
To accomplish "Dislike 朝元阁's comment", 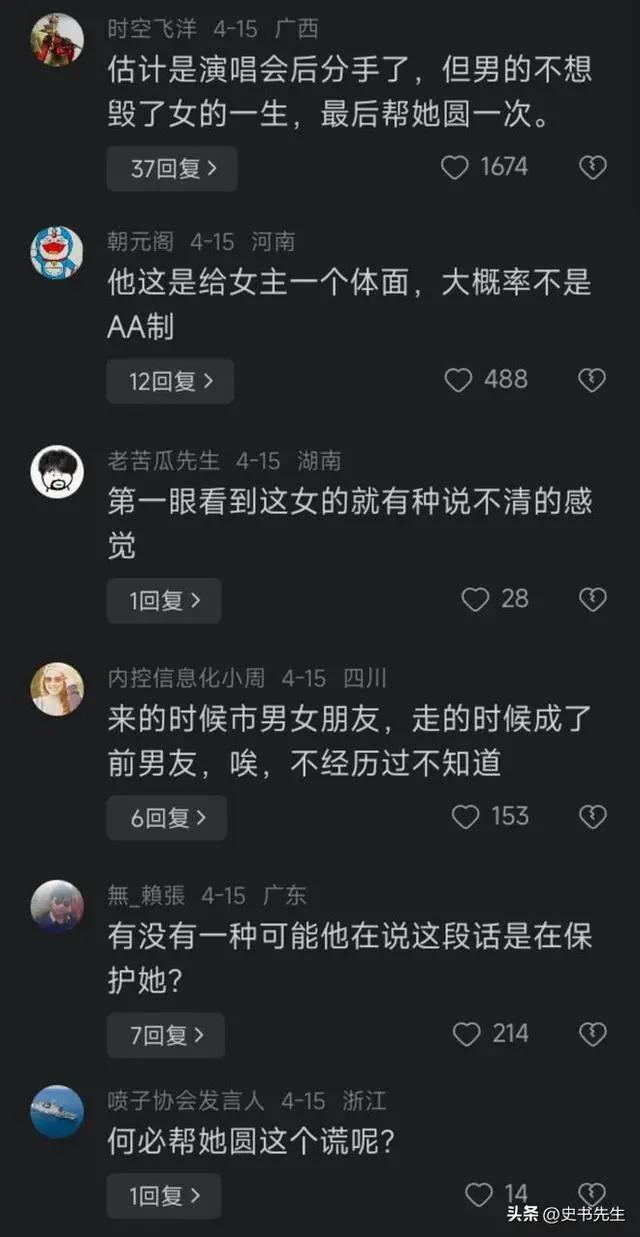I will [593, 380].
